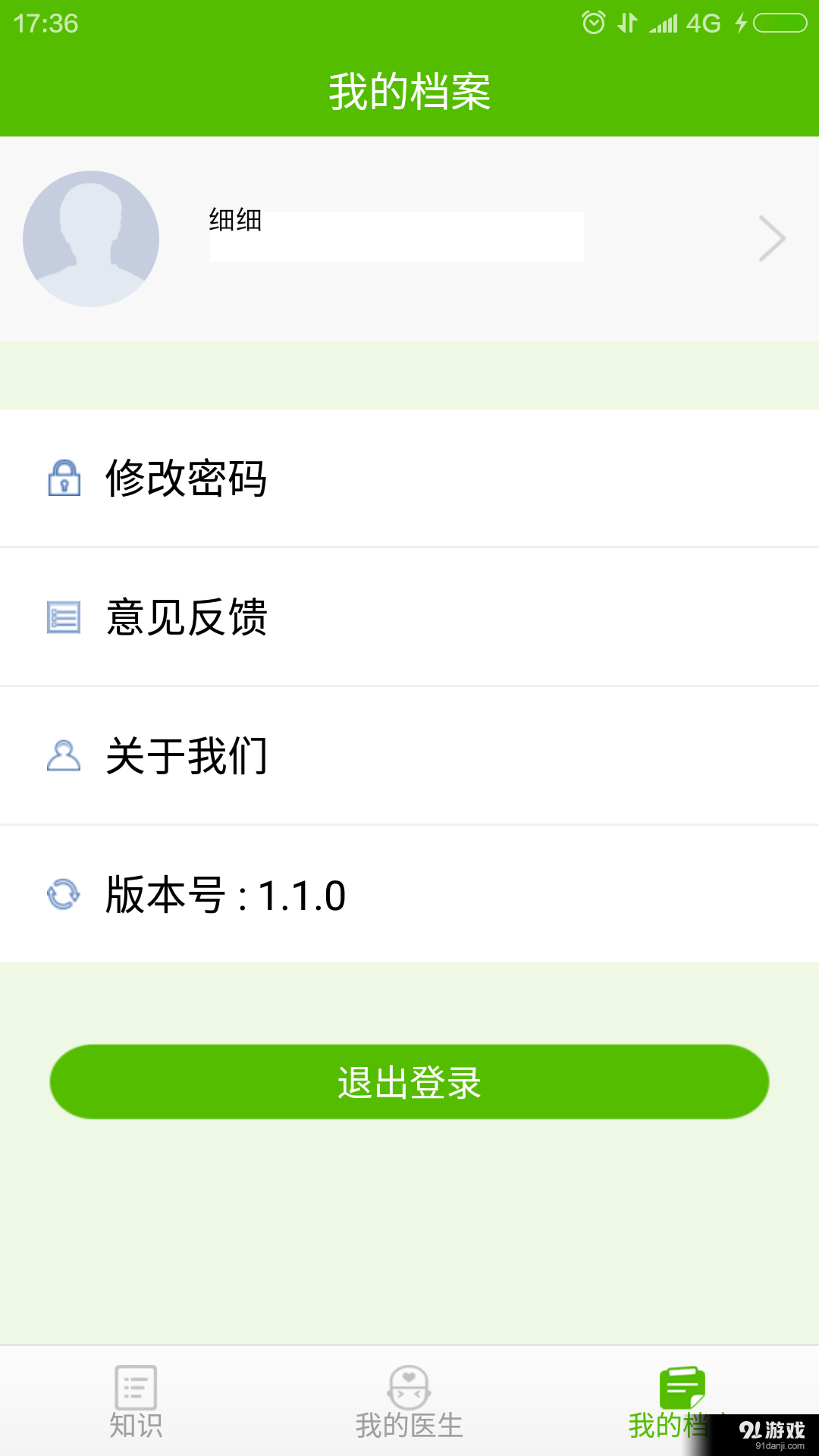Tap the circular profile avatar placeholder
The width and height of the screenshot is (819, 1456).
click(90, 238)
